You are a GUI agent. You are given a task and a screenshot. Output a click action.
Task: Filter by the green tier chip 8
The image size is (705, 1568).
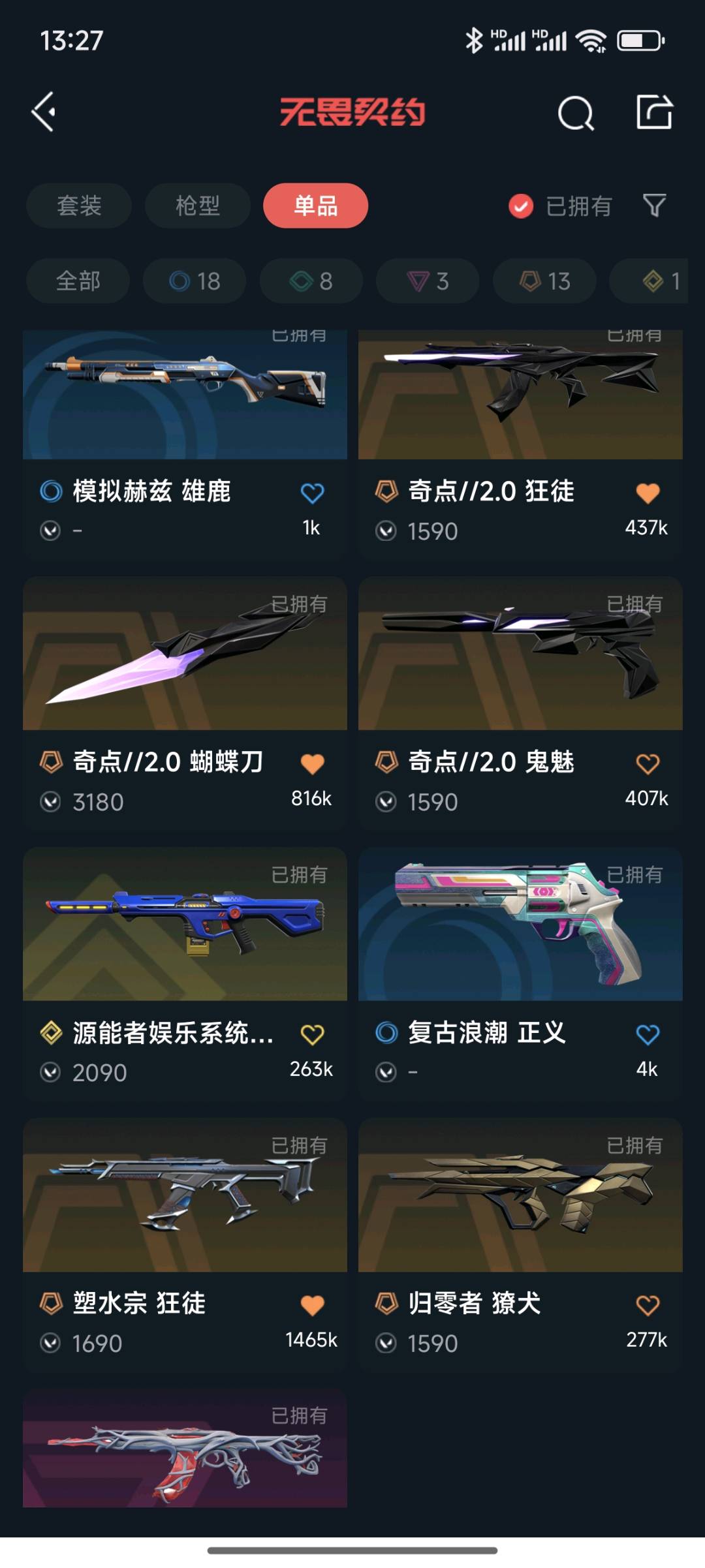tap(311, 281)
